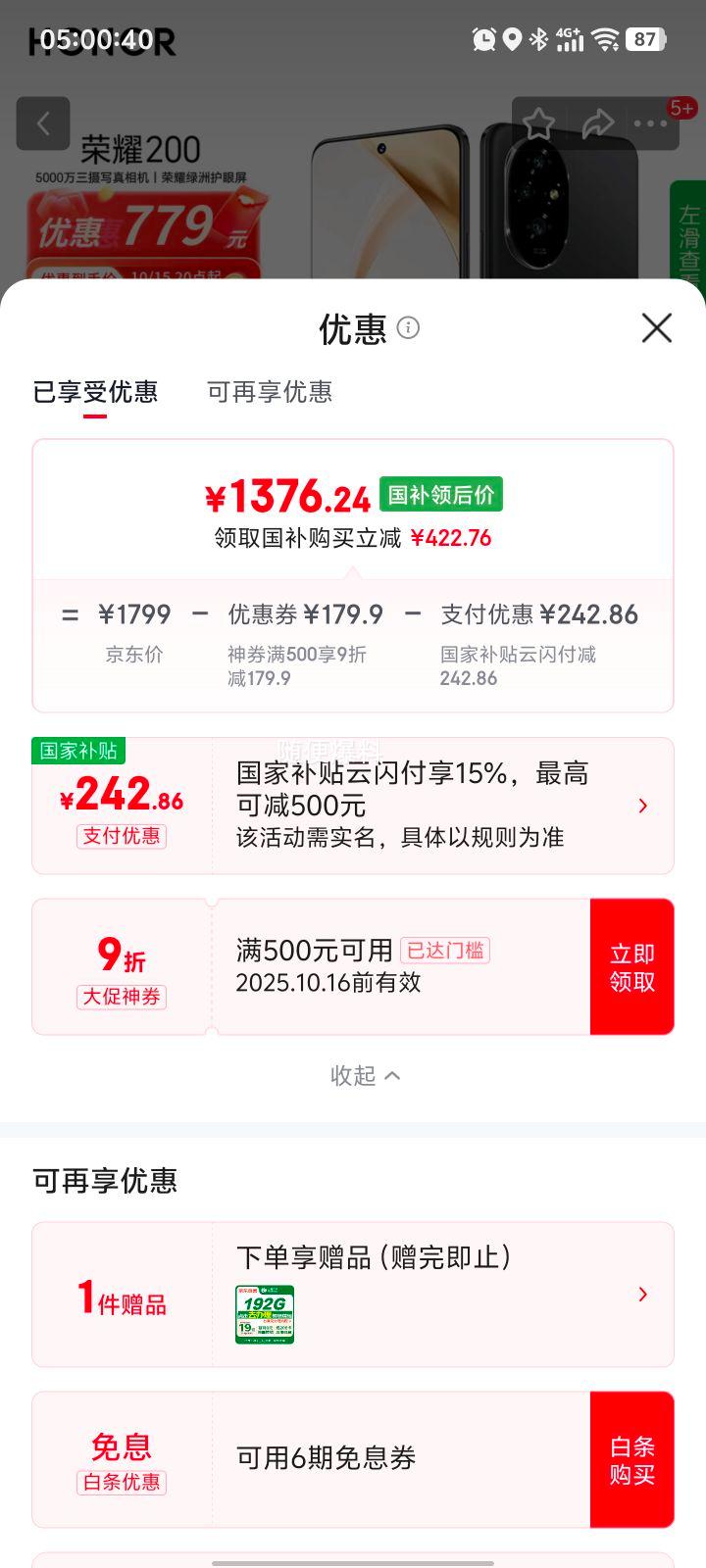
Task: Collapse the list via 收起
Action: click(x=364, y=1076)
